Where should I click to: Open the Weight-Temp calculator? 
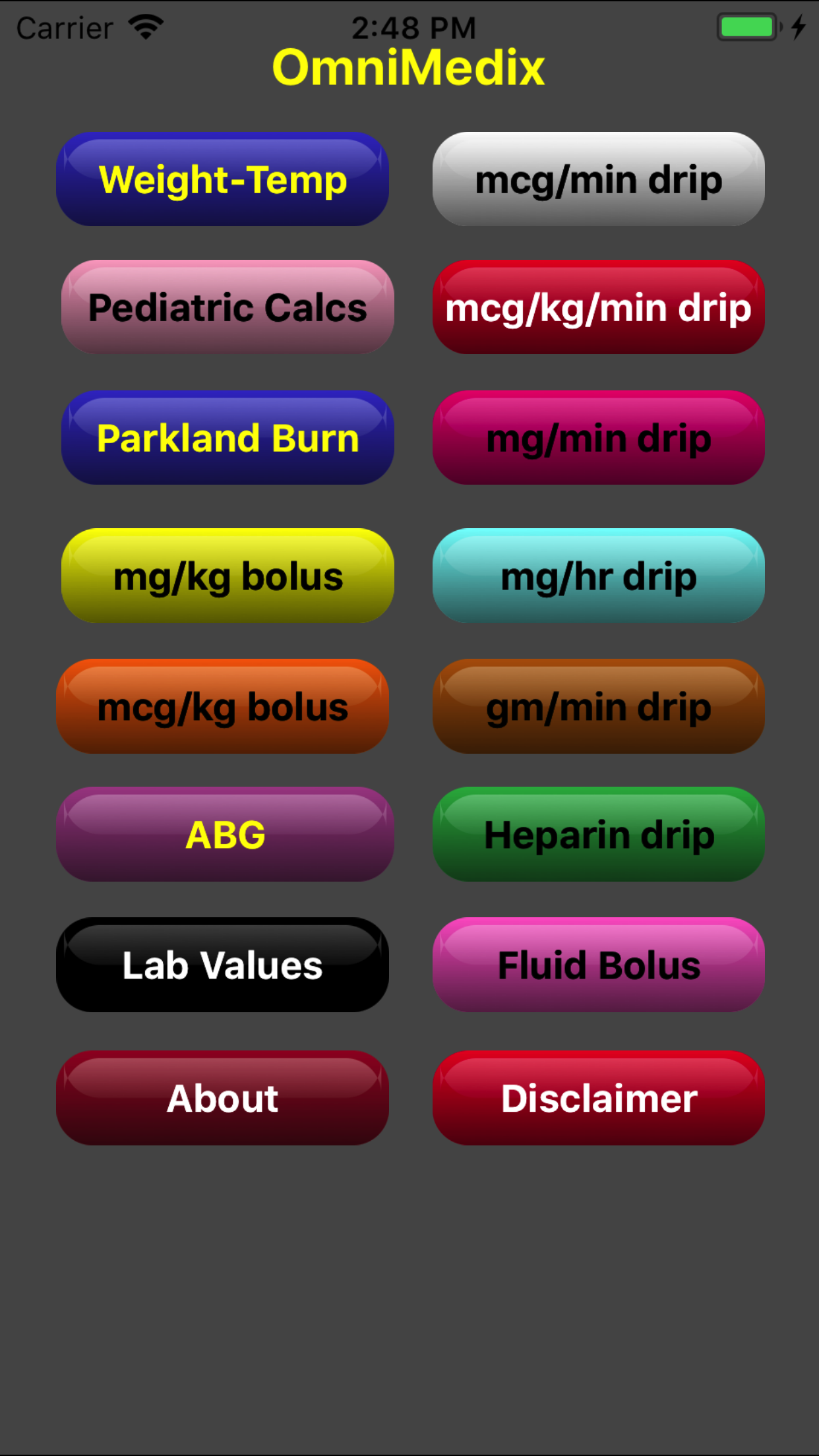click(224, 179)
